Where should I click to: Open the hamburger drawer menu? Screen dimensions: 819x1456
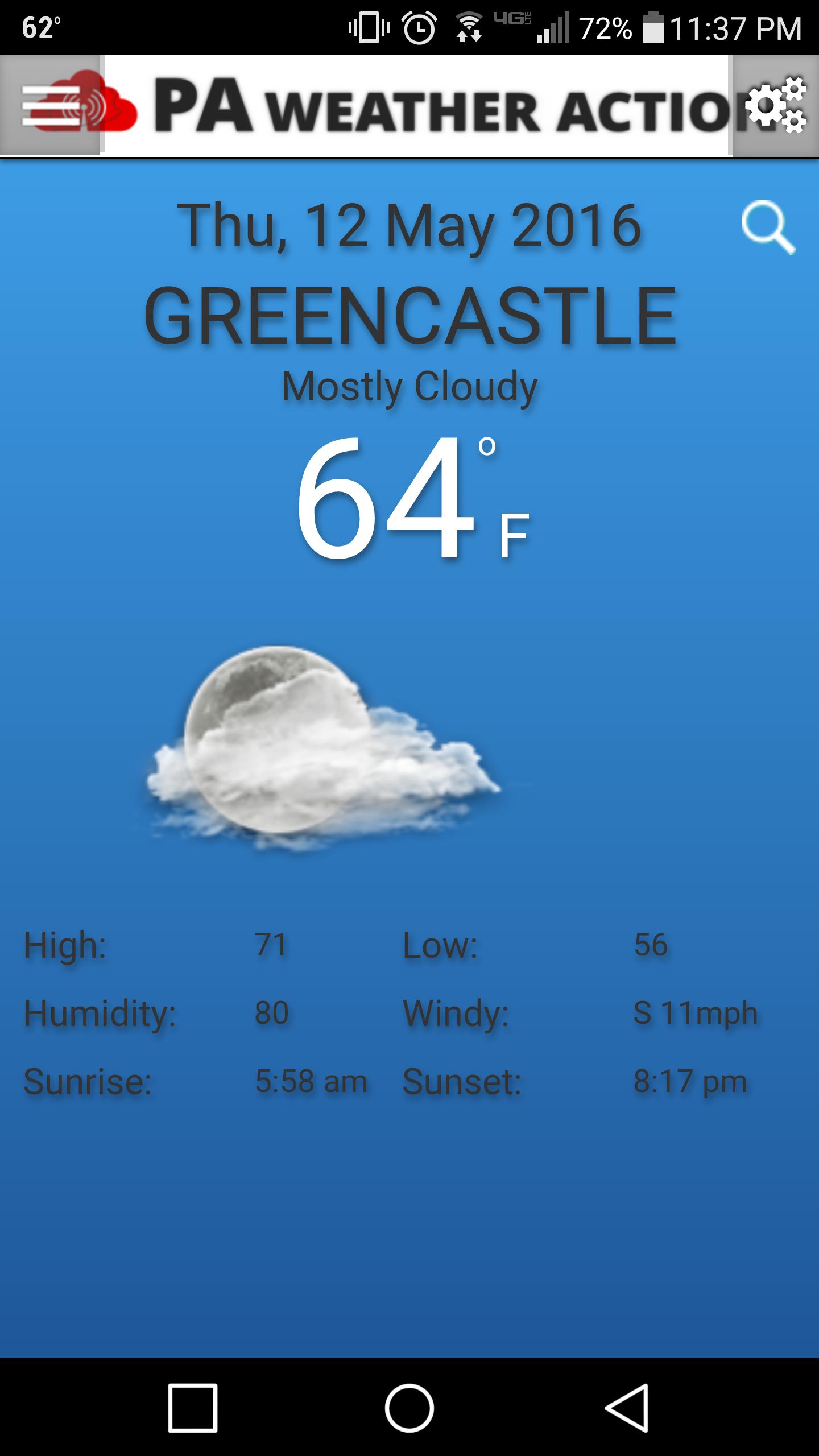50,105
